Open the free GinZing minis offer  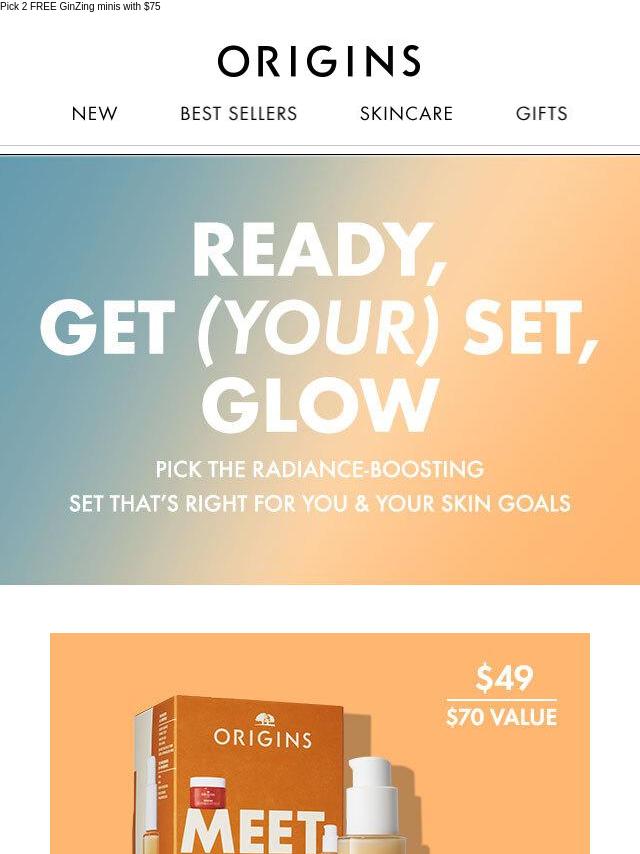tap(80, 7)
